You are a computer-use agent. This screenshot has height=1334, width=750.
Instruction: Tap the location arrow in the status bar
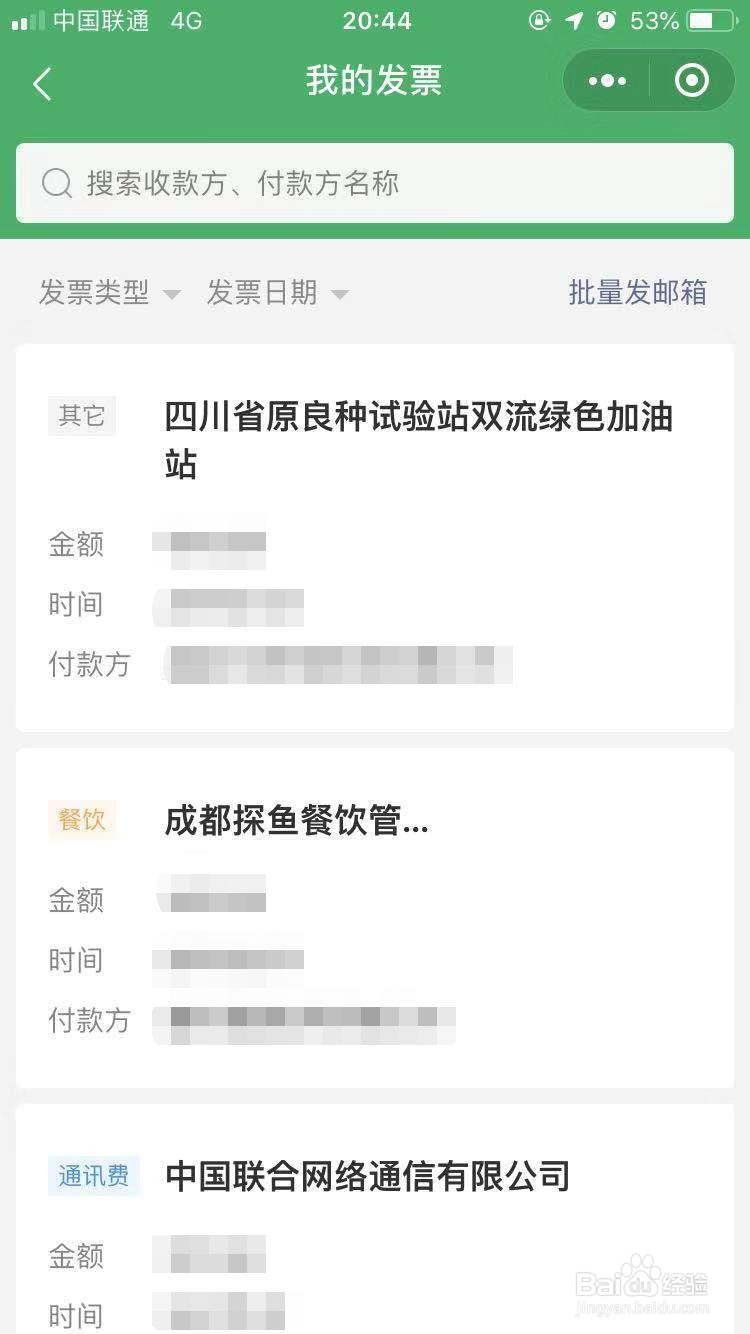(576, 20)
